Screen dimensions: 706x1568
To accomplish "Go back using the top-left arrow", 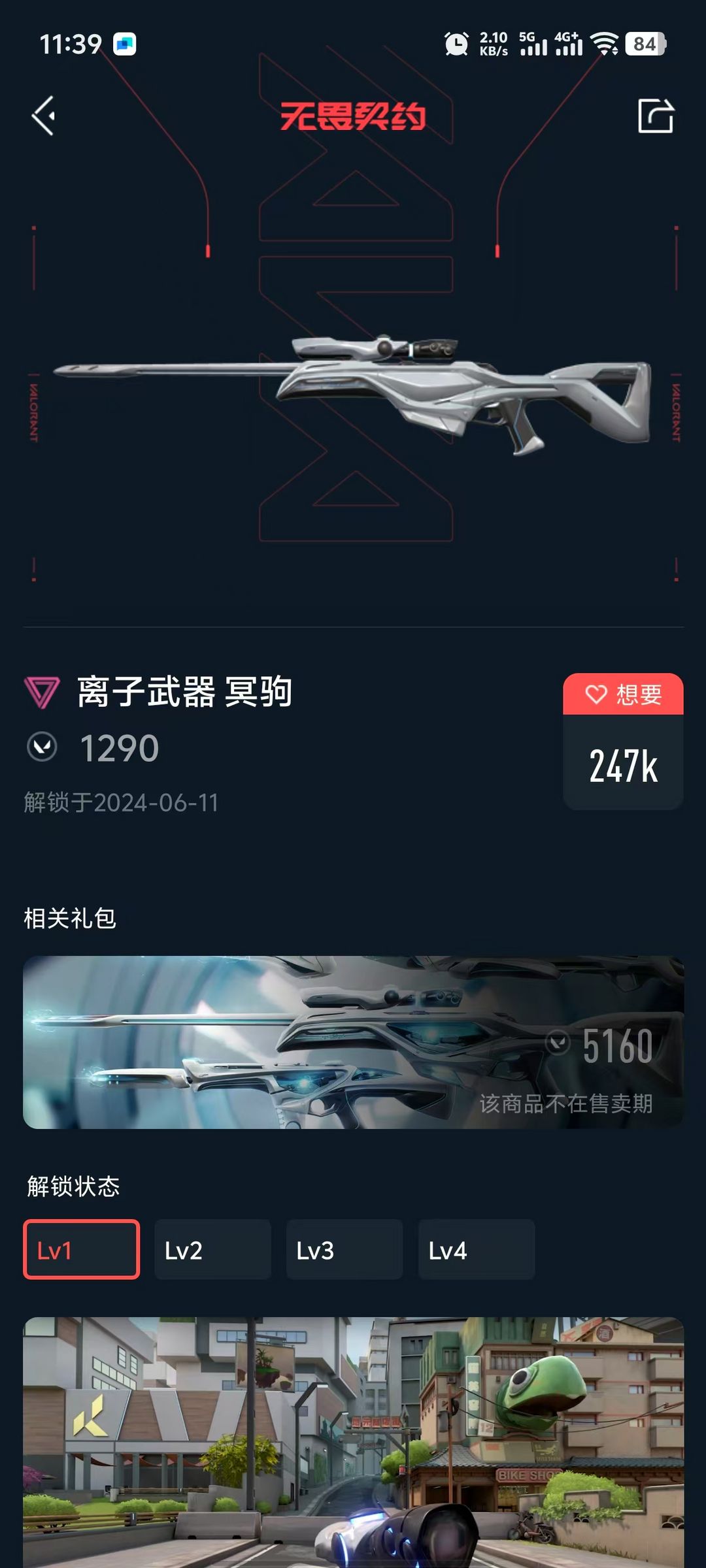I will coord(43,116).
